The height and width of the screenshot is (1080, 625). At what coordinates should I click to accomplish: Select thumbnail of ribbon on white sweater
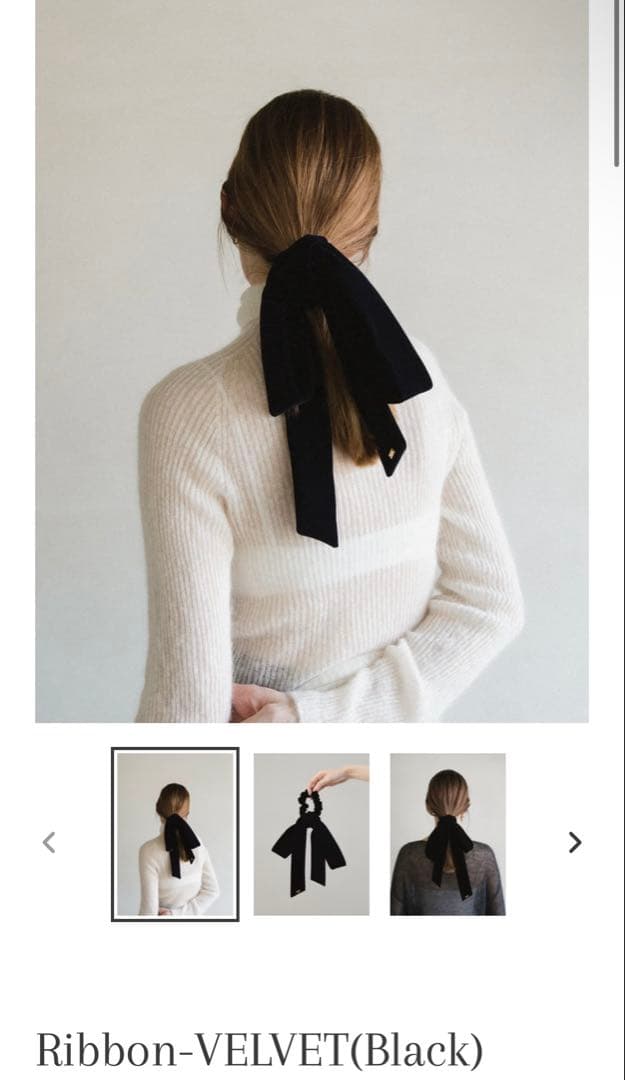175,834
